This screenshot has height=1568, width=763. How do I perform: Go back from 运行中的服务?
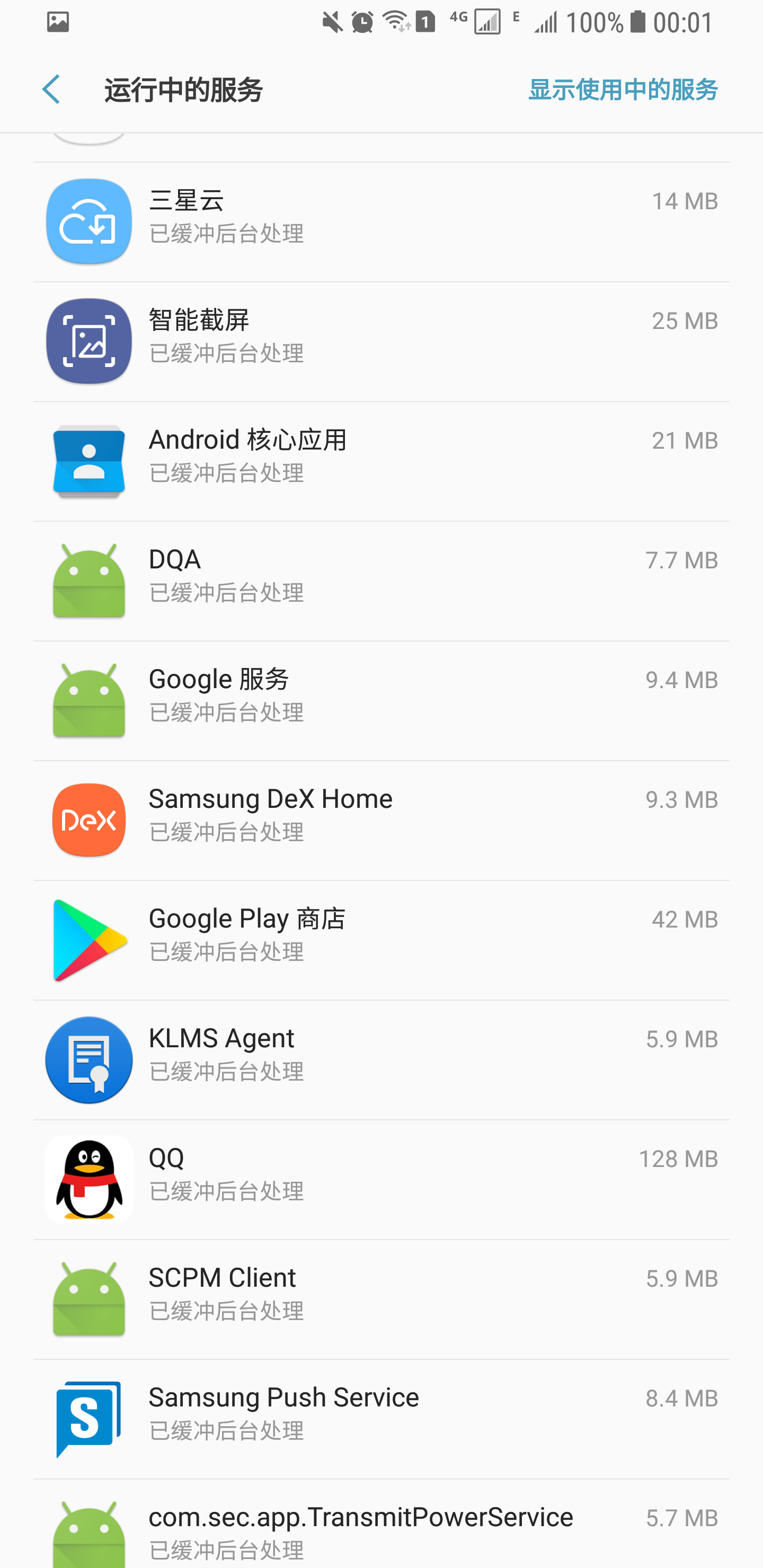(52, 90)
